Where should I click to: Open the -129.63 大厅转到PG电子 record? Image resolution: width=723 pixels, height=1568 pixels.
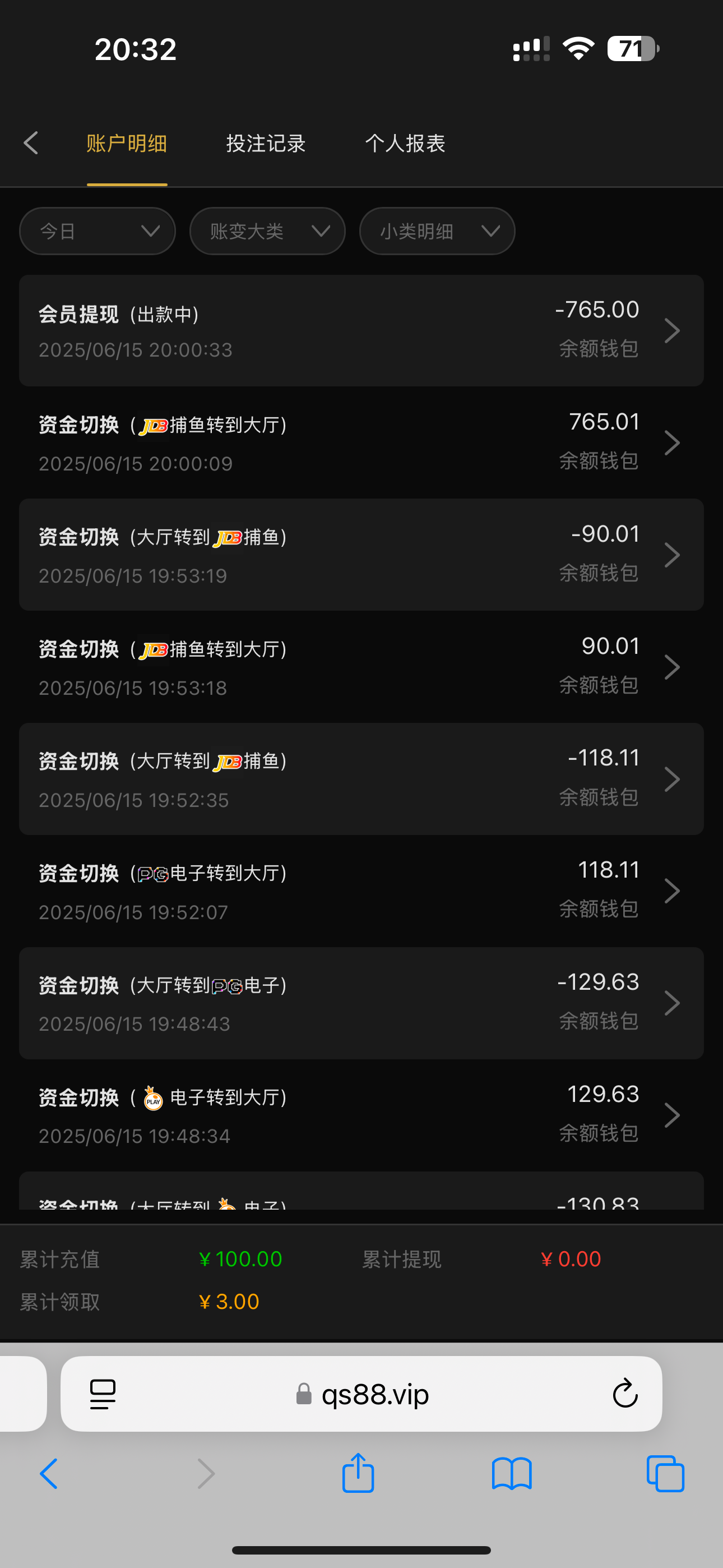361,1003
